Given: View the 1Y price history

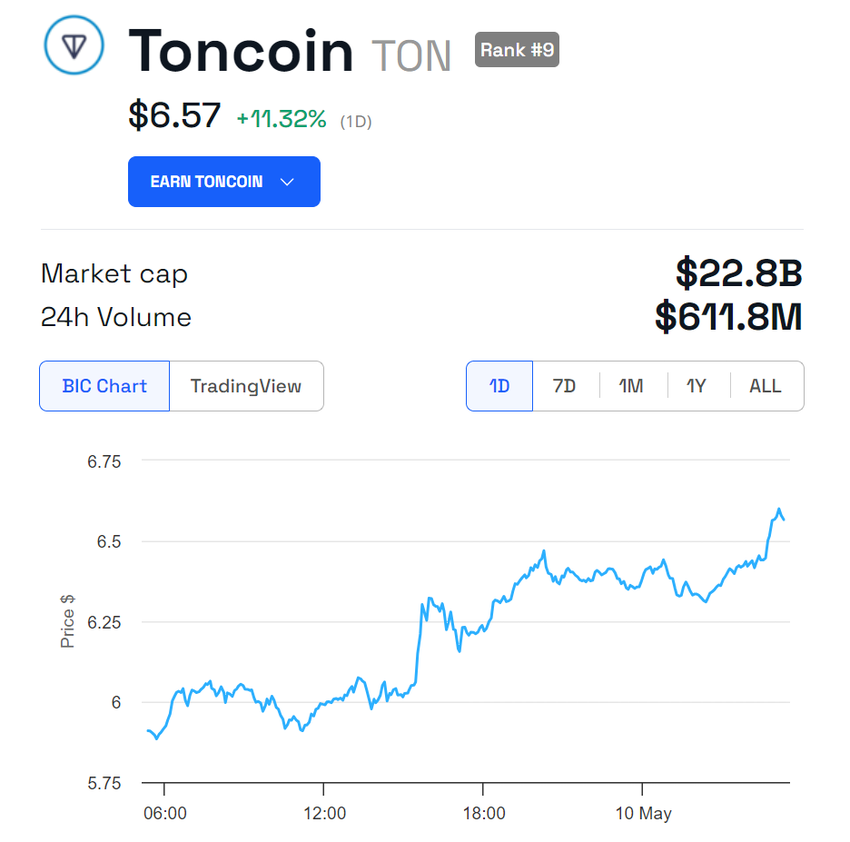Looking at the screenshot, I should click(696, 386).
